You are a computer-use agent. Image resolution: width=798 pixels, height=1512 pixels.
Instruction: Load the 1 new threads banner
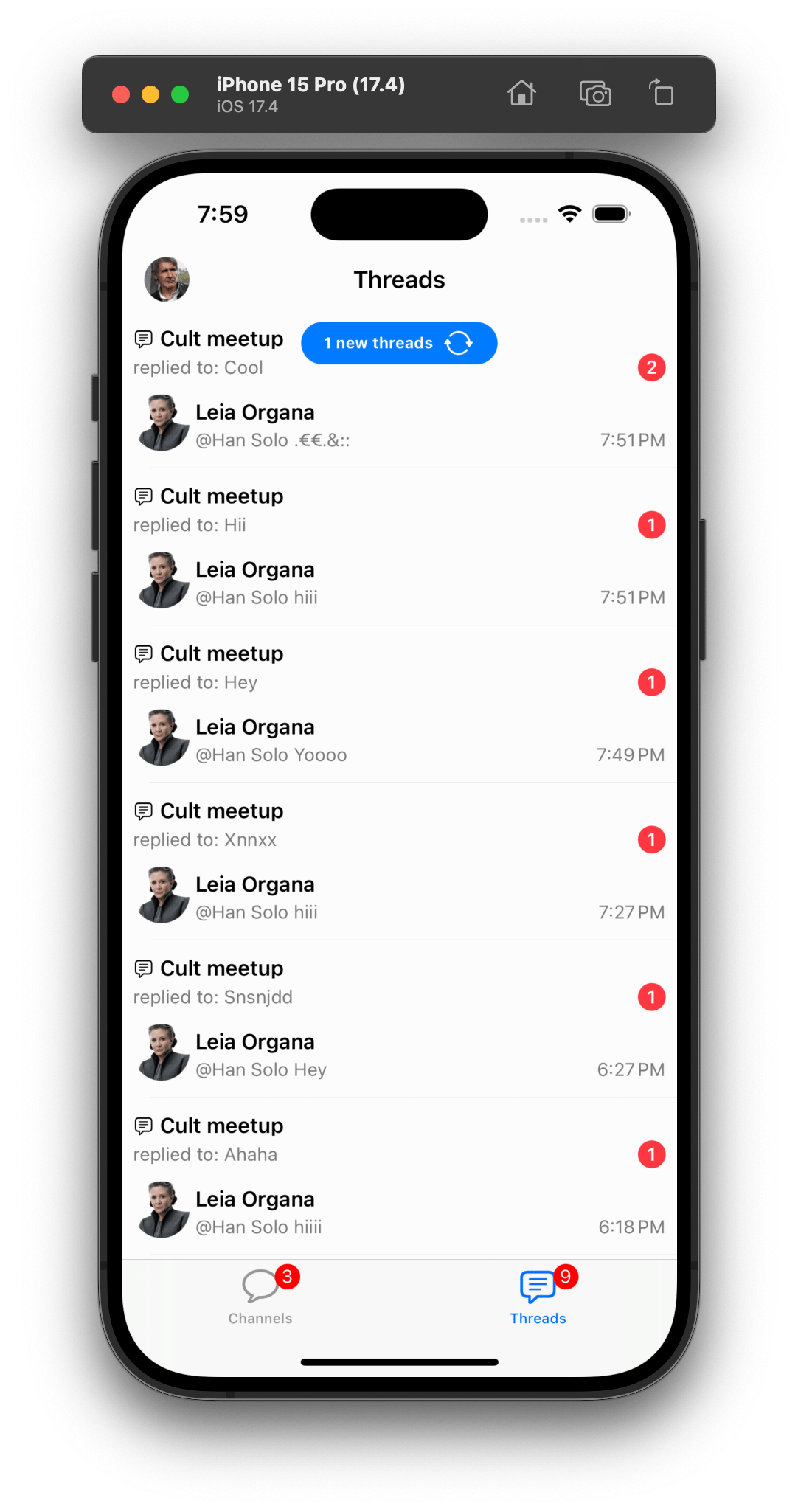(399, 343)
